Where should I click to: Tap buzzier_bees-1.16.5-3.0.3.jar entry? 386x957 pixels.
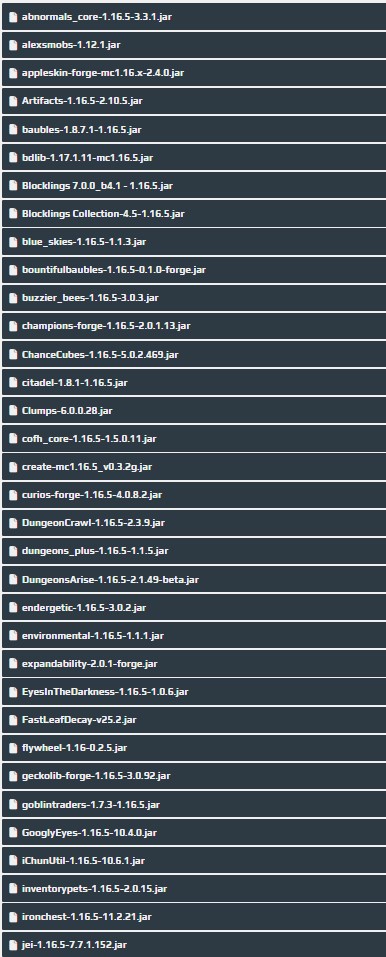[194, 298]
